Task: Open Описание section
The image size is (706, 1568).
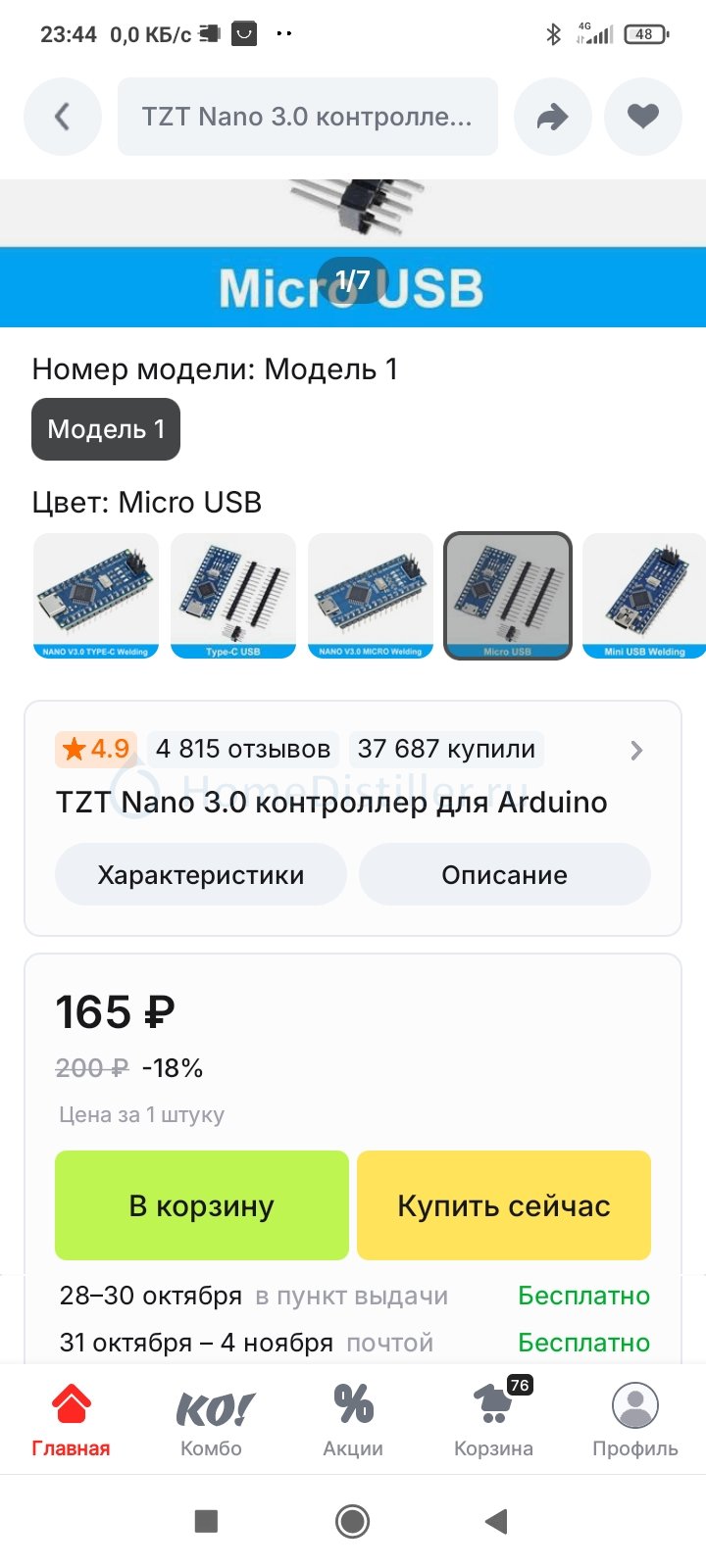Action: 504,875
